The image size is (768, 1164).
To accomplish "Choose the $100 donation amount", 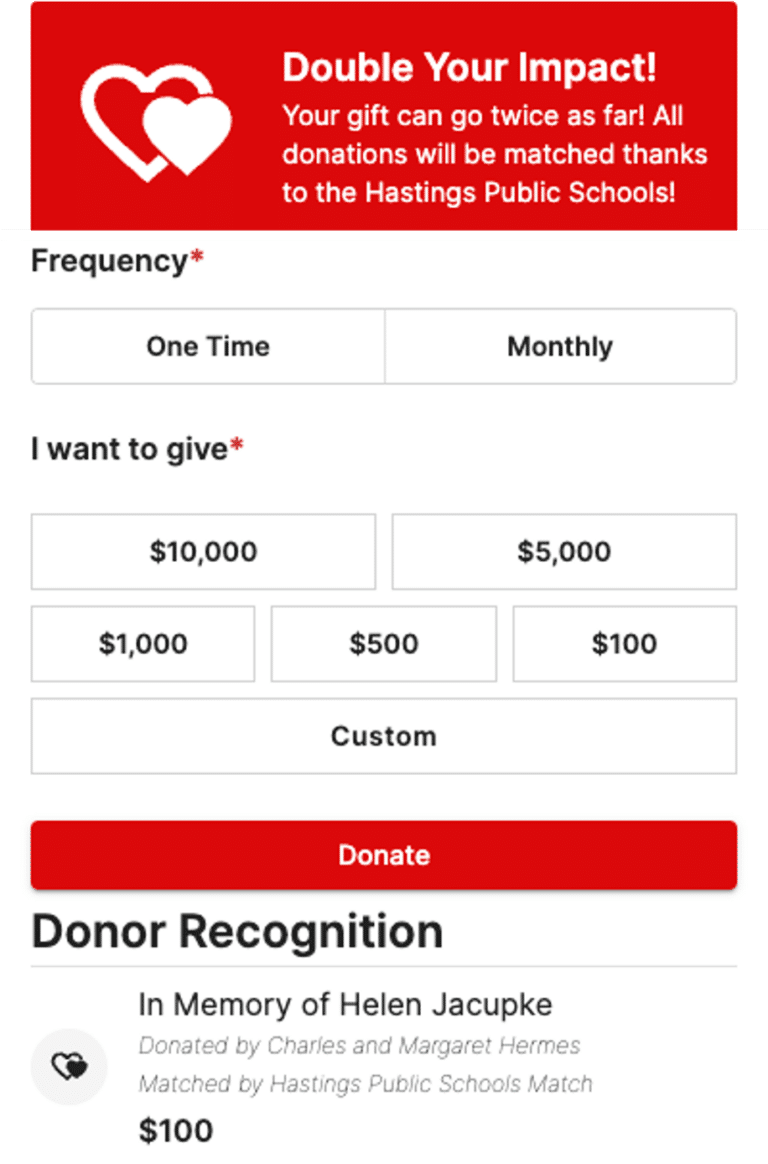I will coord(624,643).
